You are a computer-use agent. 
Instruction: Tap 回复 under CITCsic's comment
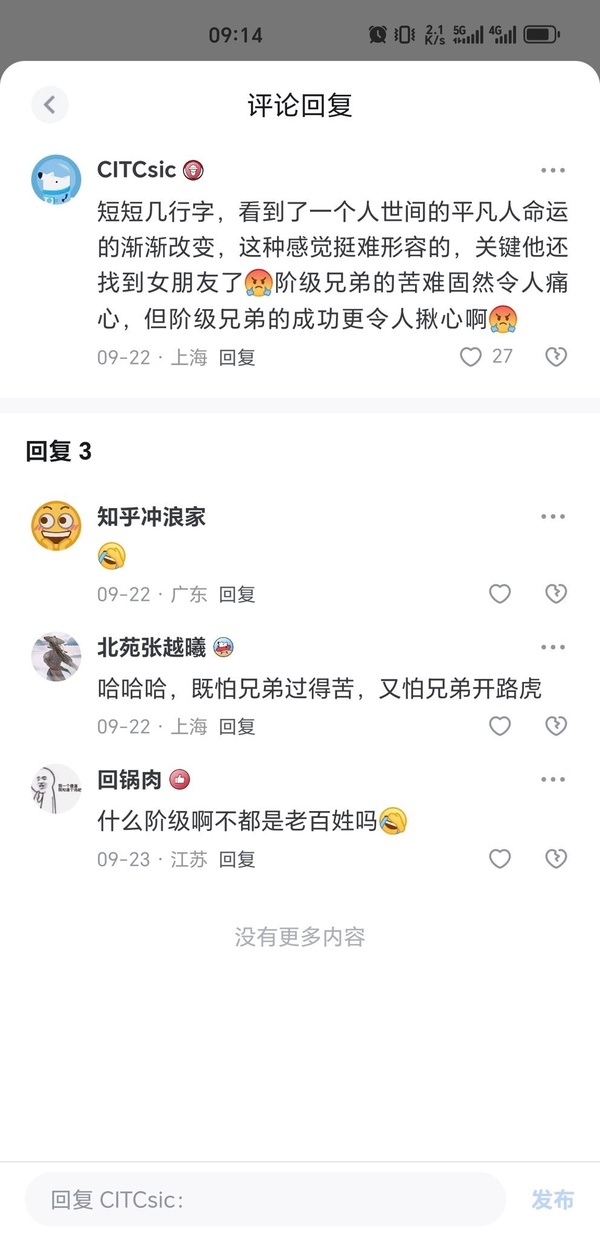[237, 357]
